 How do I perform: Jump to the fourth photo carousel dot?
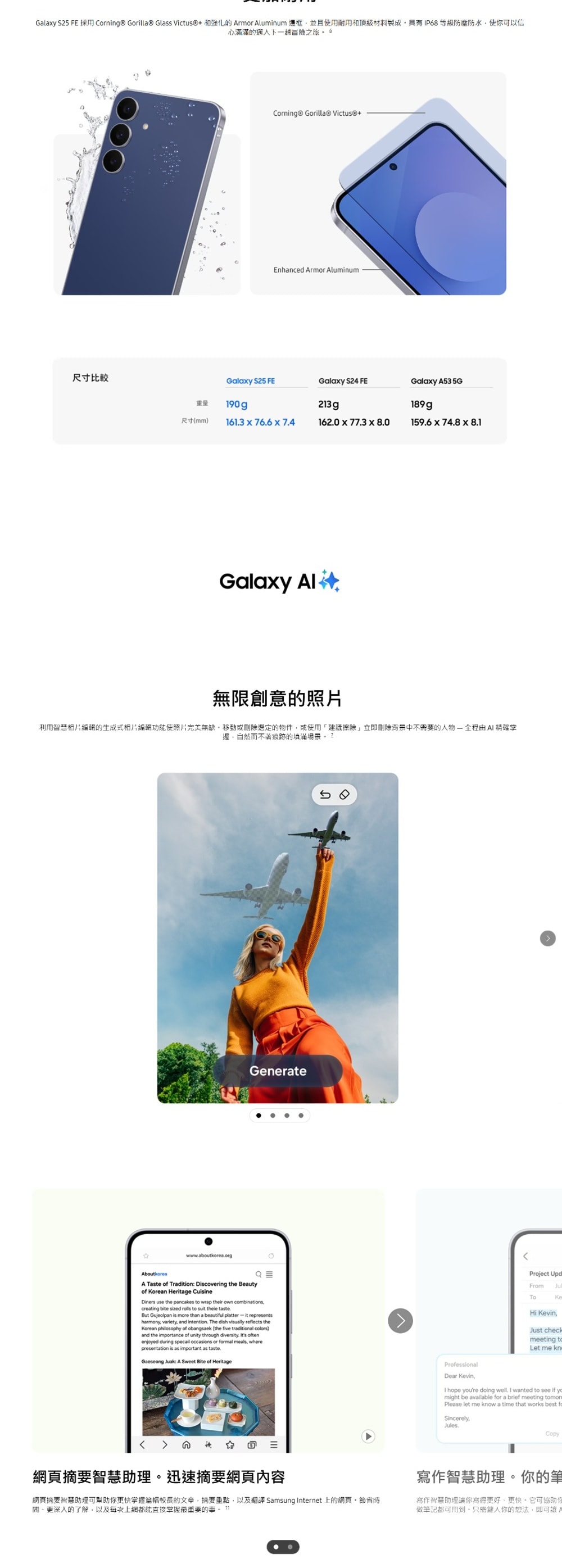coord(301,1116)
